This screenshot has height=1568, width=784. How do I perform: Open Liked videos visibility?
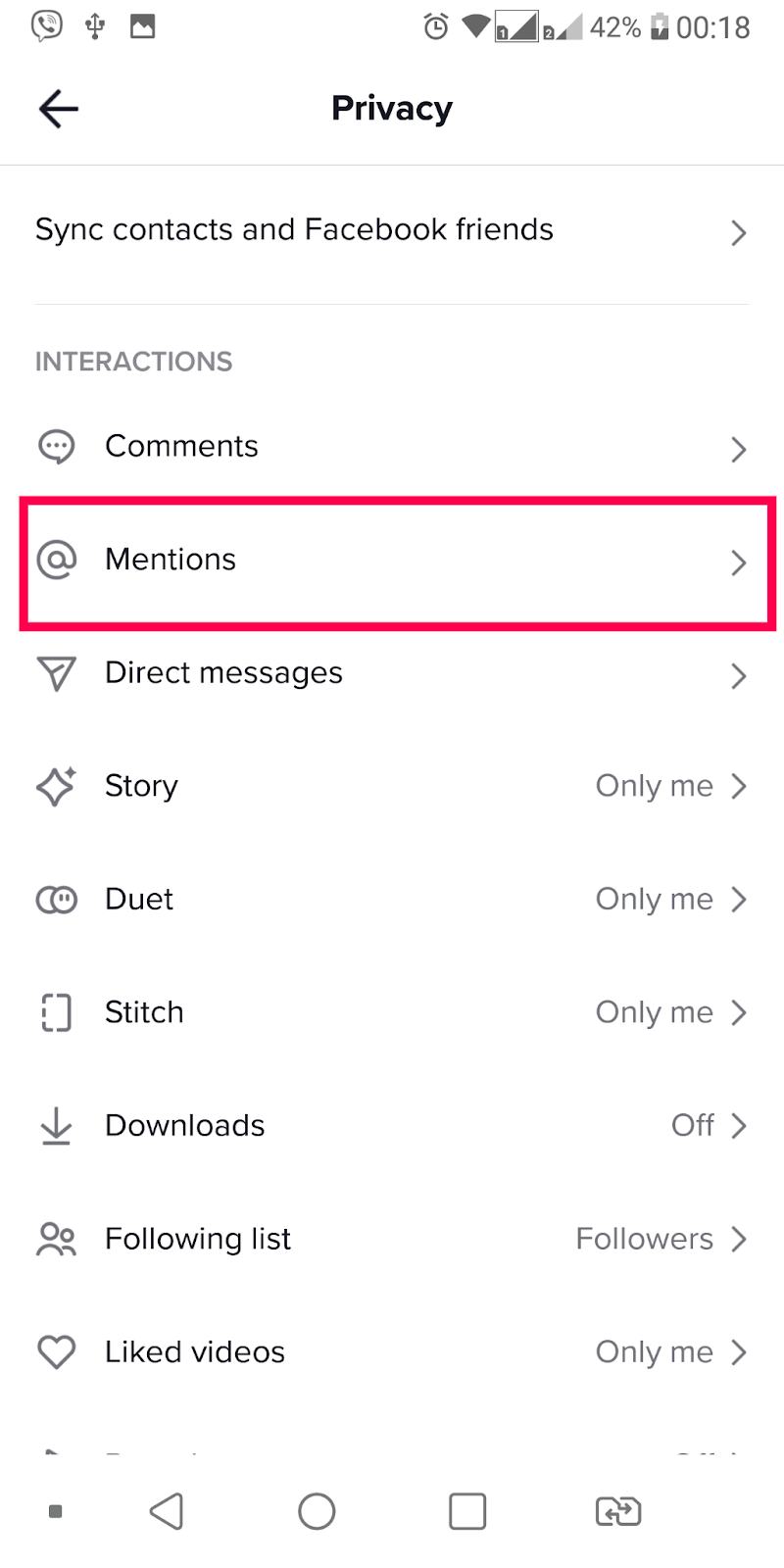point(392,1352)
